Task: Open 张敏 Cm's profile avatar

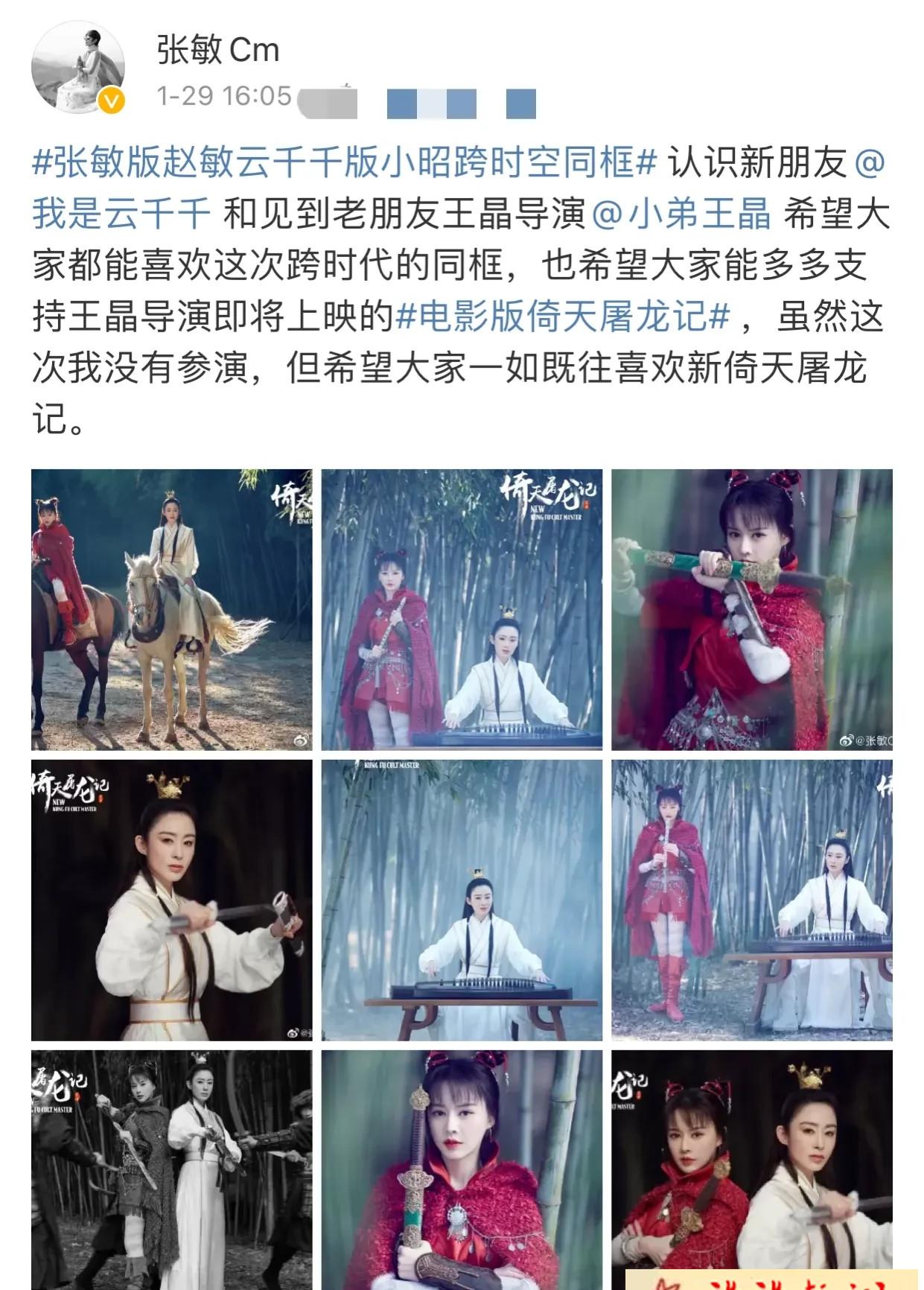Action: point(77,69)
